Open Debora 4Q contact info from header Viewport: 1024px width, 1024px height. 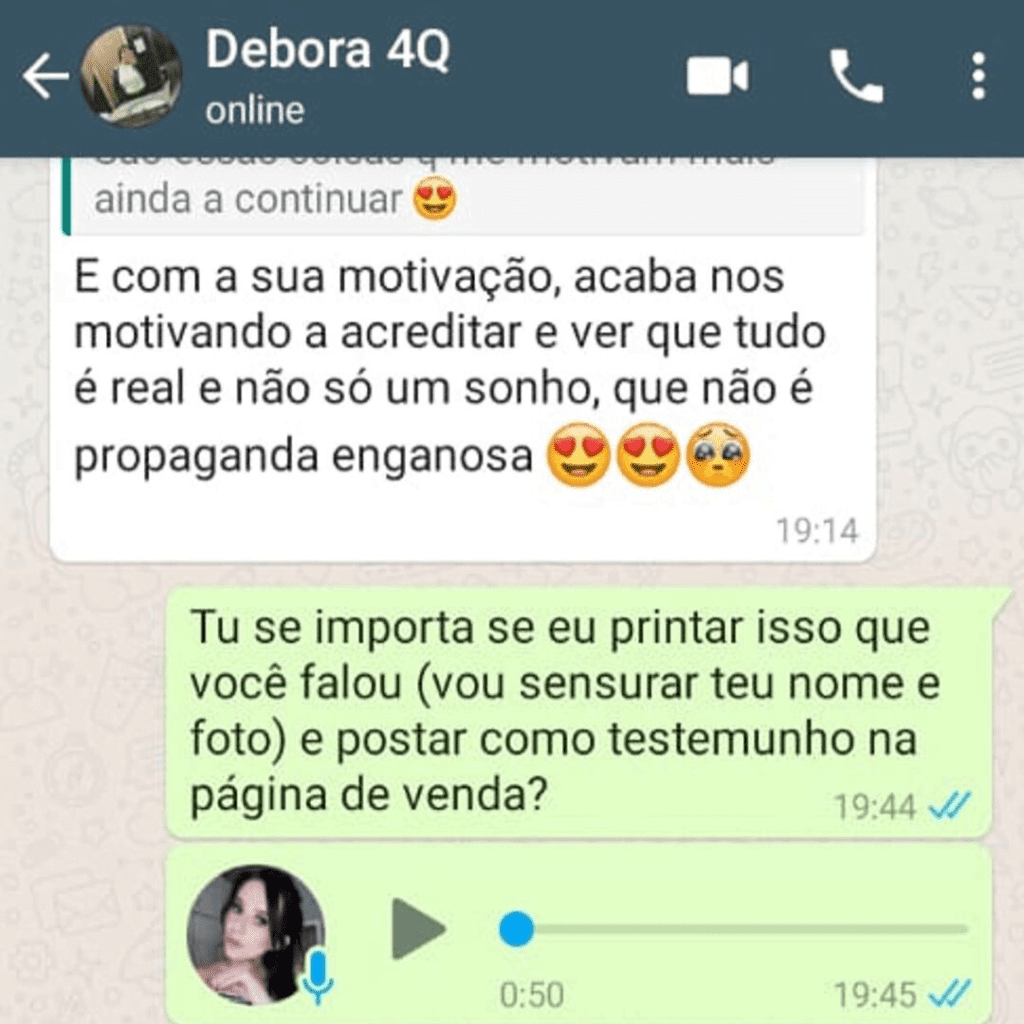326,76
